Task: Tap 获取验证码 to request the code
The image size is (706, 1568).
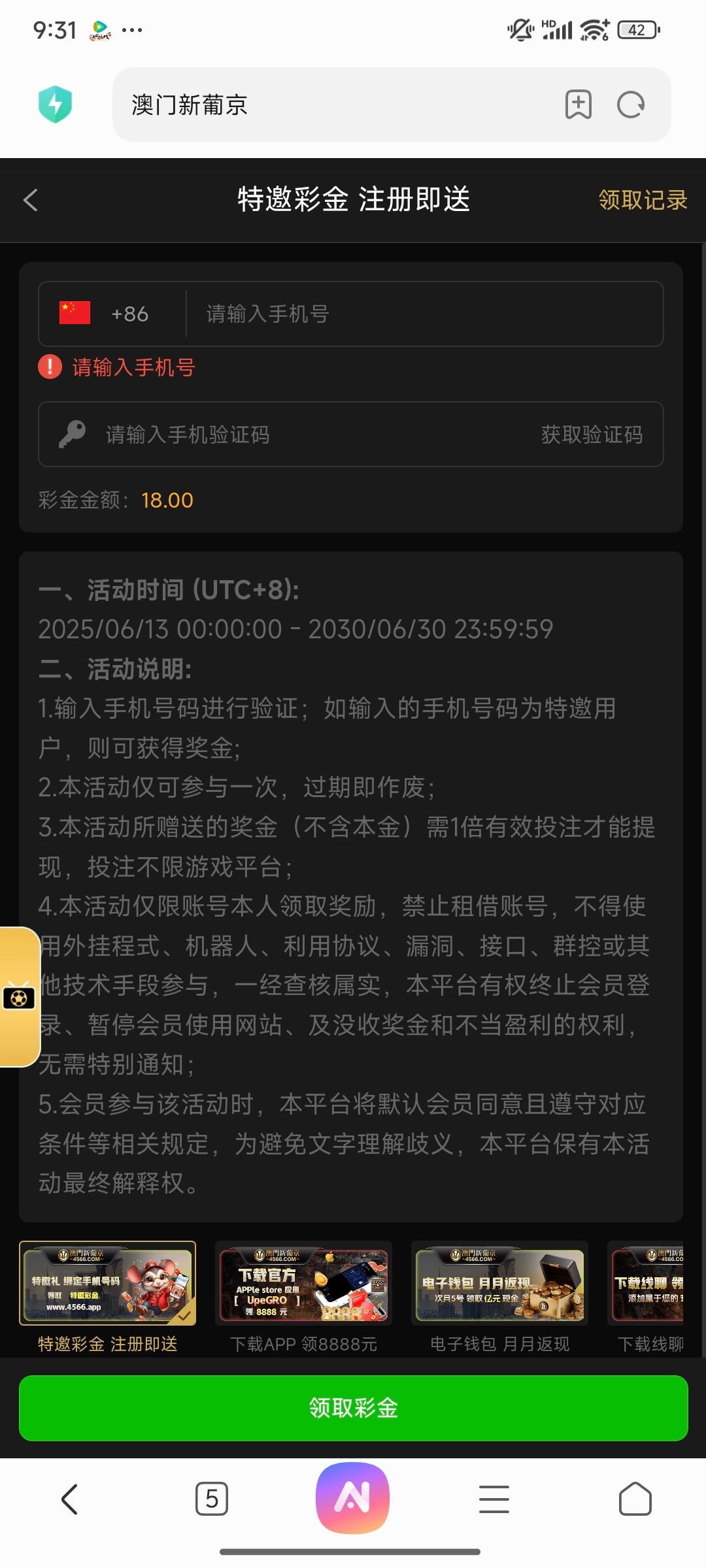Action: (592, 434)
